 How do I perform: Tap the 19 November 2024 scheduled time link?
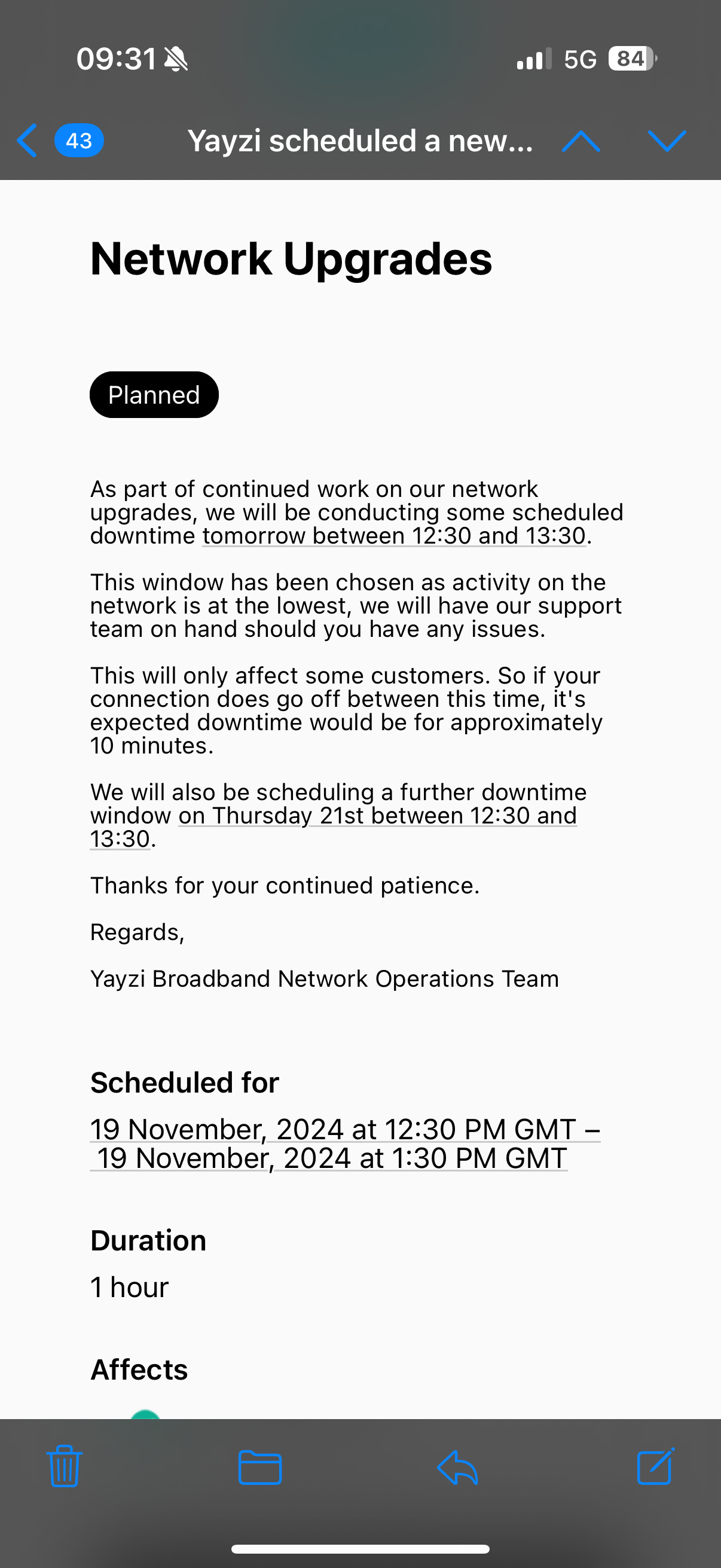(x=345, y=1144)
